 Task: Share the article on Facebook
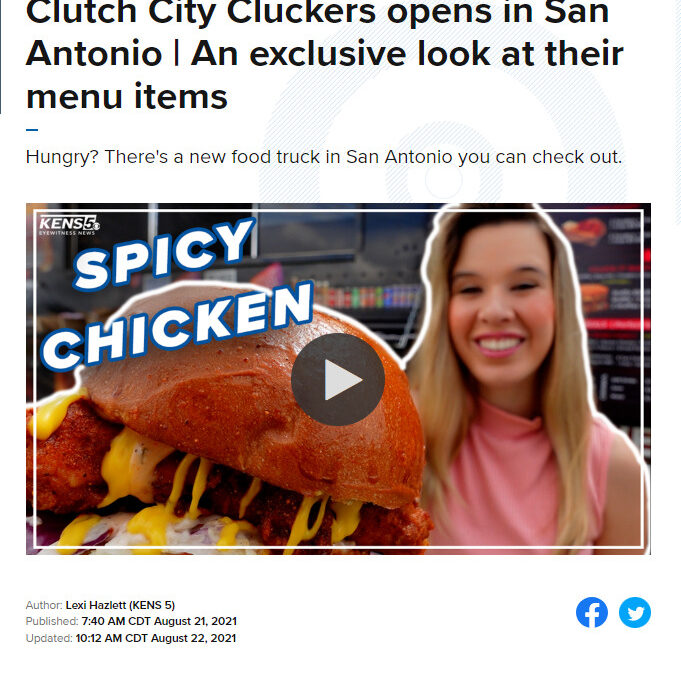[592, 612]
